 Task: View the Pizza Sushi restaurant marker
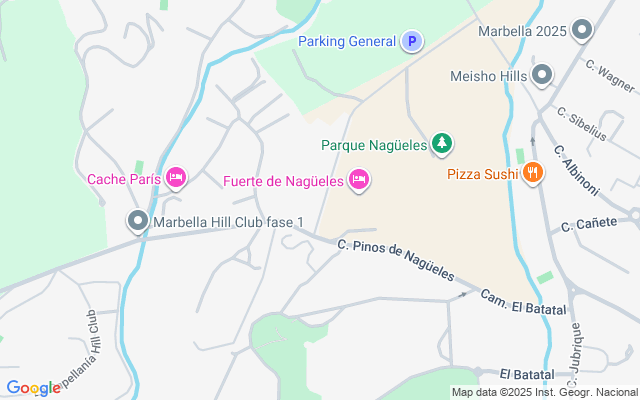pos(533,173)
